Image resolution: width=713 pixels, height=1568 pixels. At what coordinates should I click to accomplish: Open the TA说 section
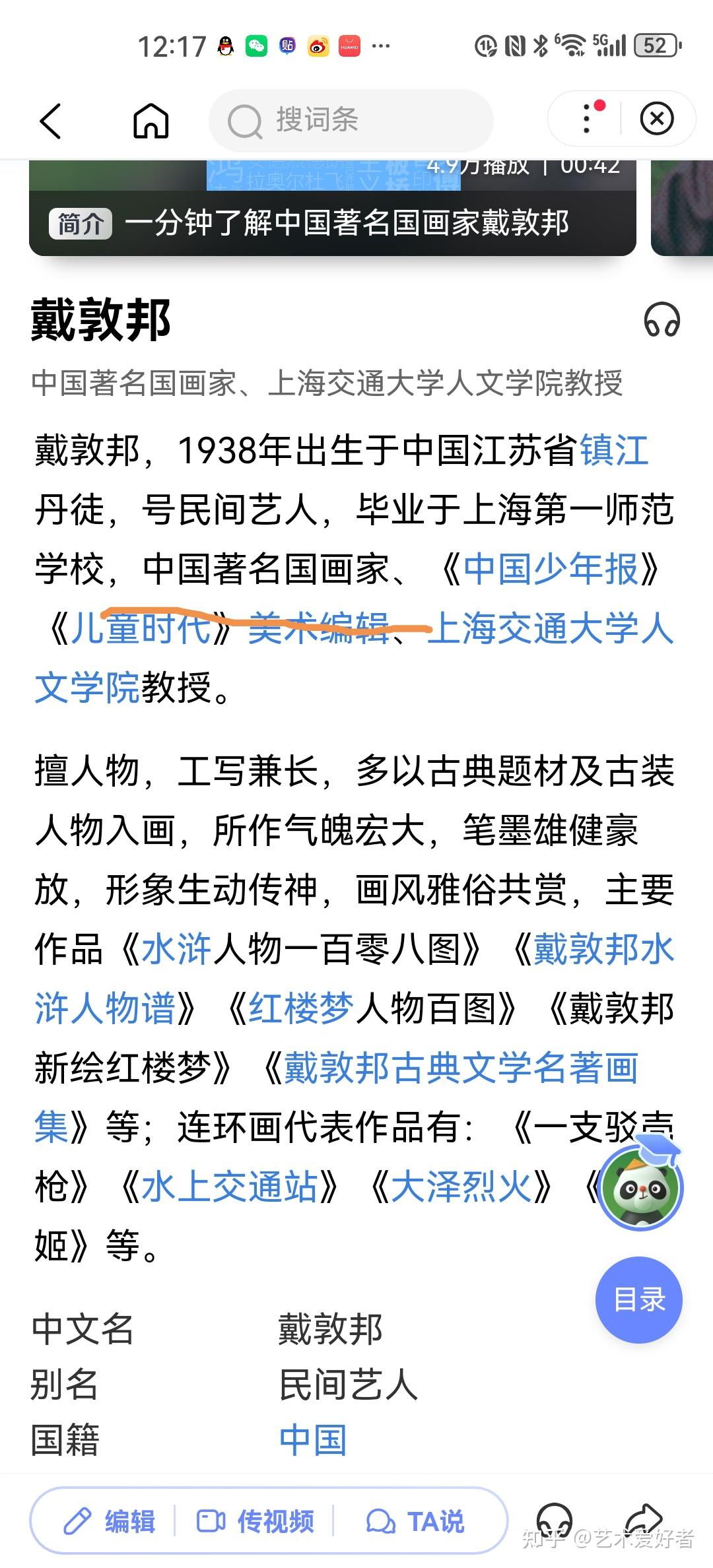click(x=415, y=1522)
